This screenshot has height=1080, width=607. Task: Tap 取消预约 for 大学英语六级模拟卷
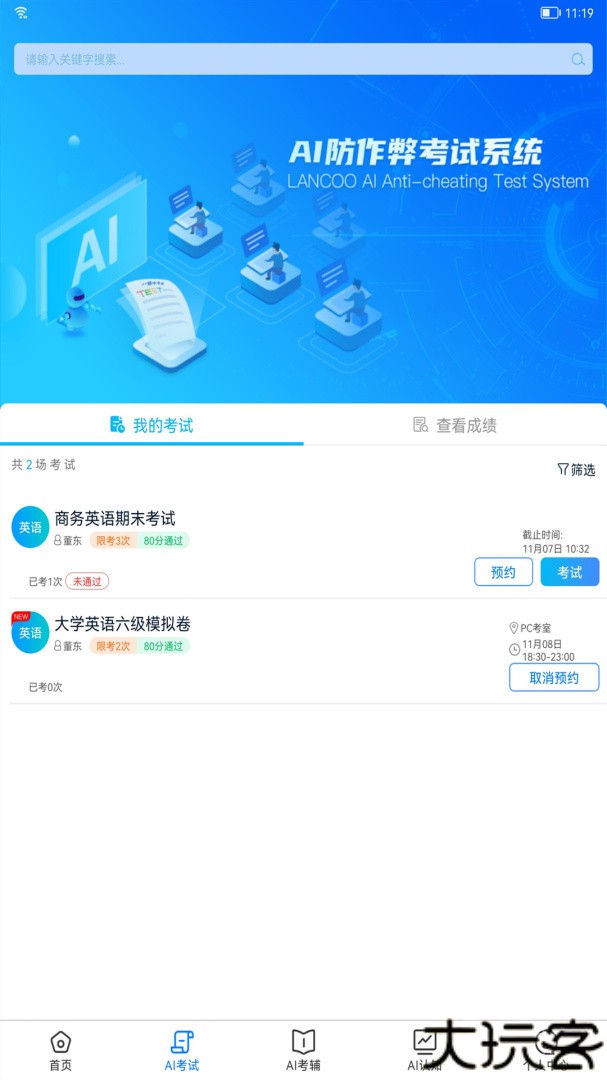pyautogui.click(x=554, y=677)
